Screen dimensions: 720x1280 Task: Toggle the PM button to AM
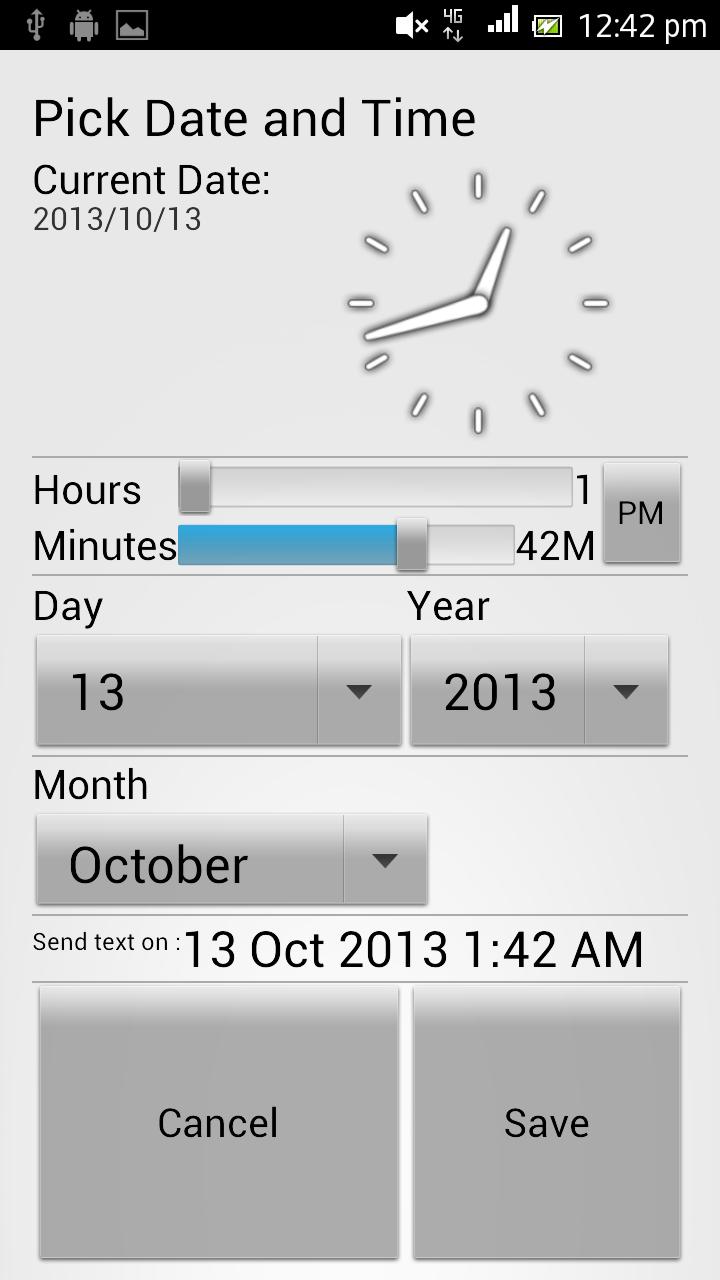(641, 513)
